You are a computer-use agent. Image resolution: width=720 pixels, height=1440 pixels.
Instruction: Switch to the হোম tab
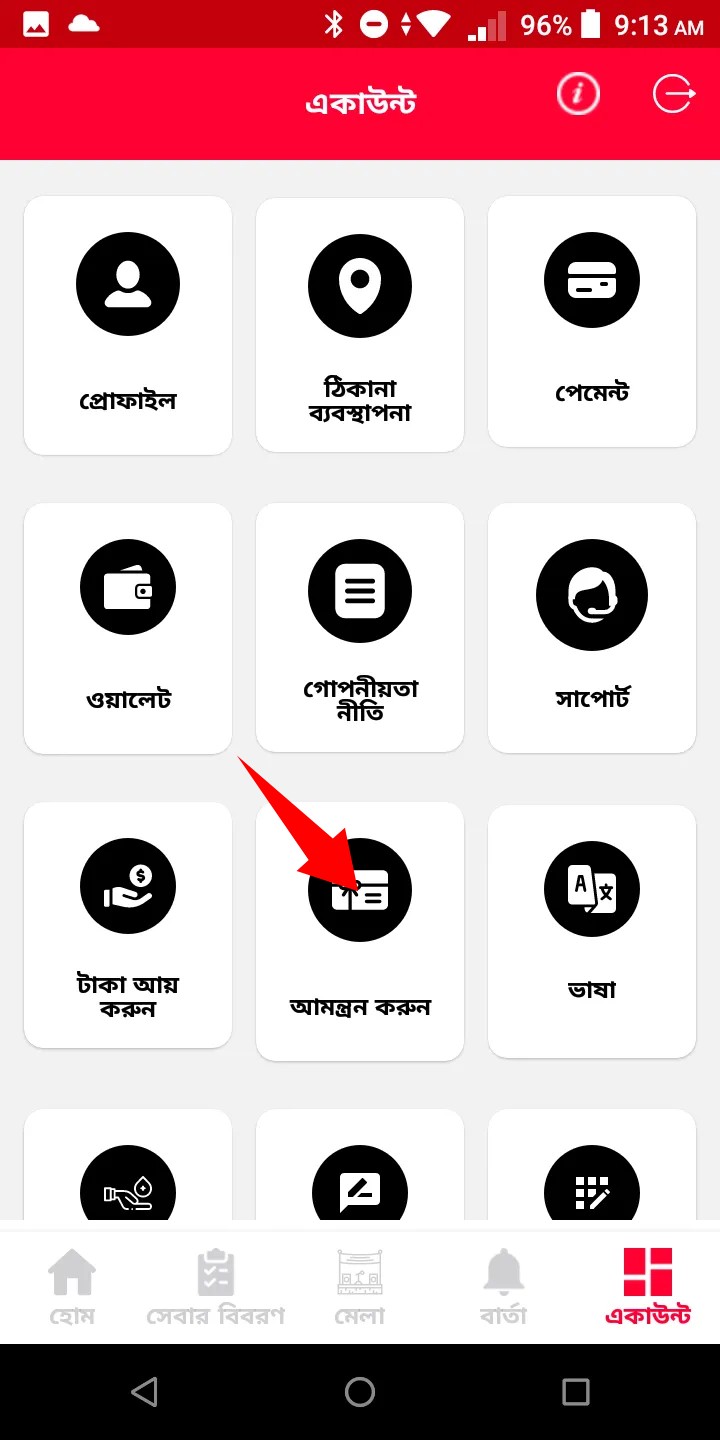72,1285
